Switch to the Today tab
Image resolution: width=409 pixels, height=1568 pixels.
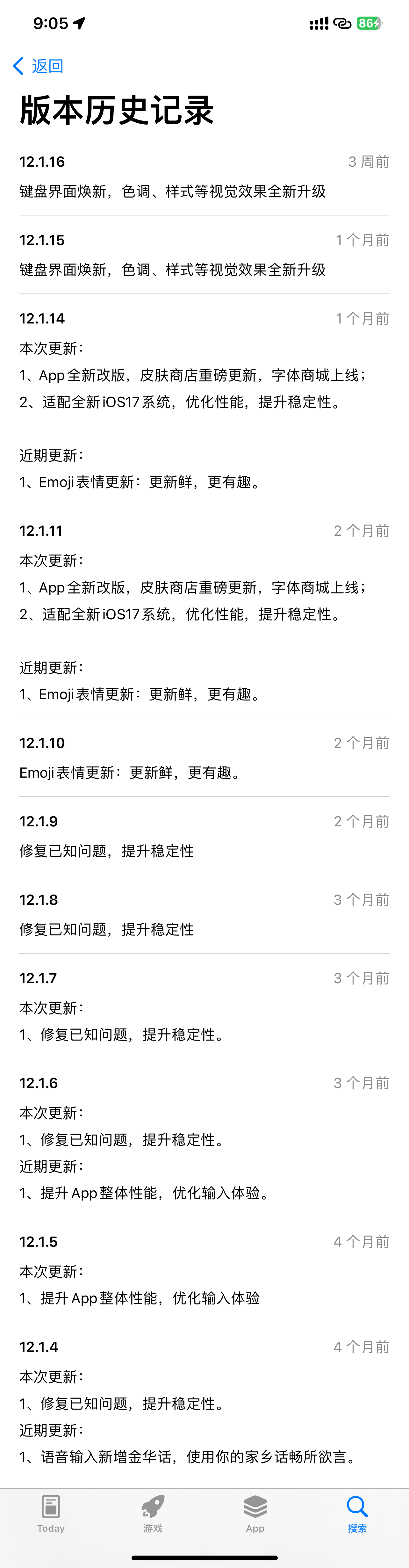pos(51,1513)
